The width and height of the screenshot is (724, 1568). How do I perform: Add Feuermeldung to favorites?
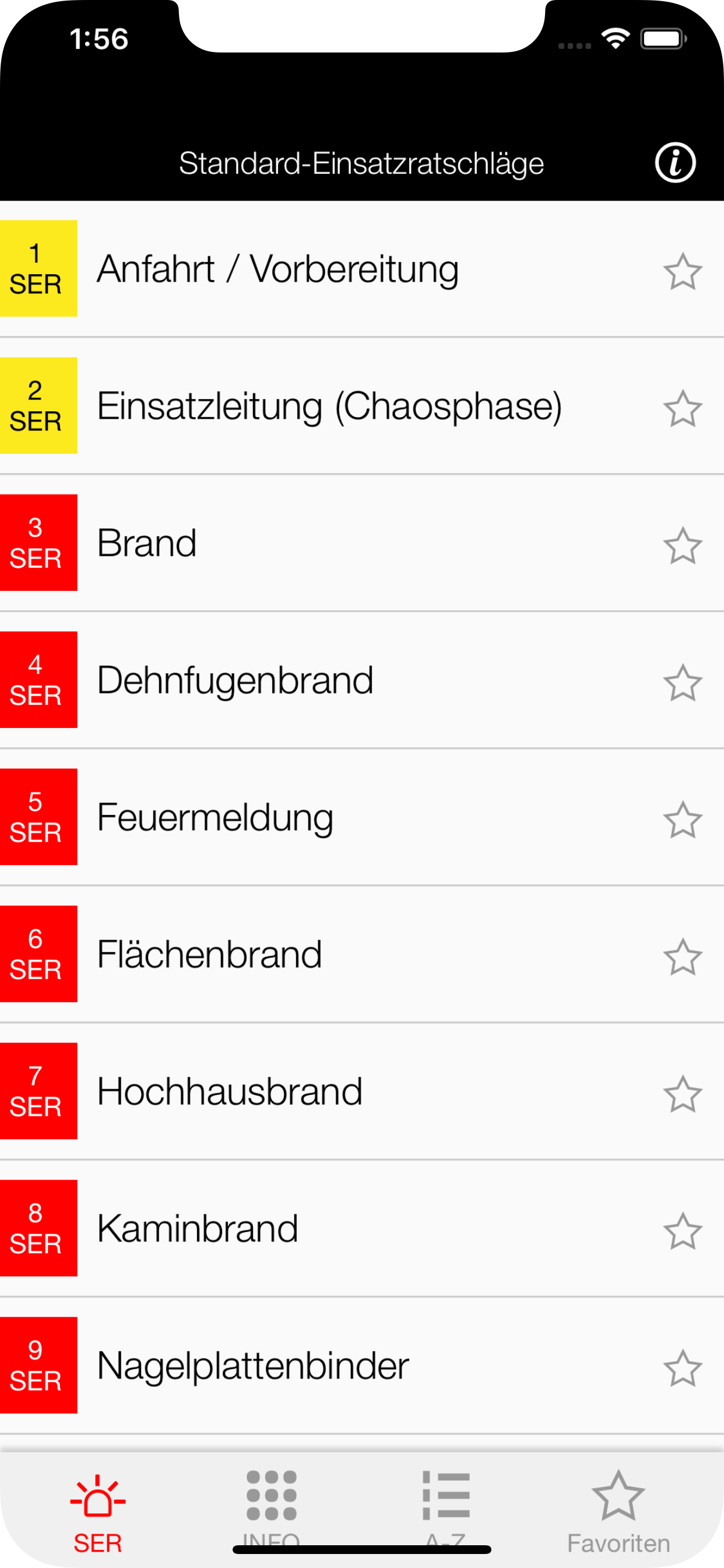coord(682,818)
